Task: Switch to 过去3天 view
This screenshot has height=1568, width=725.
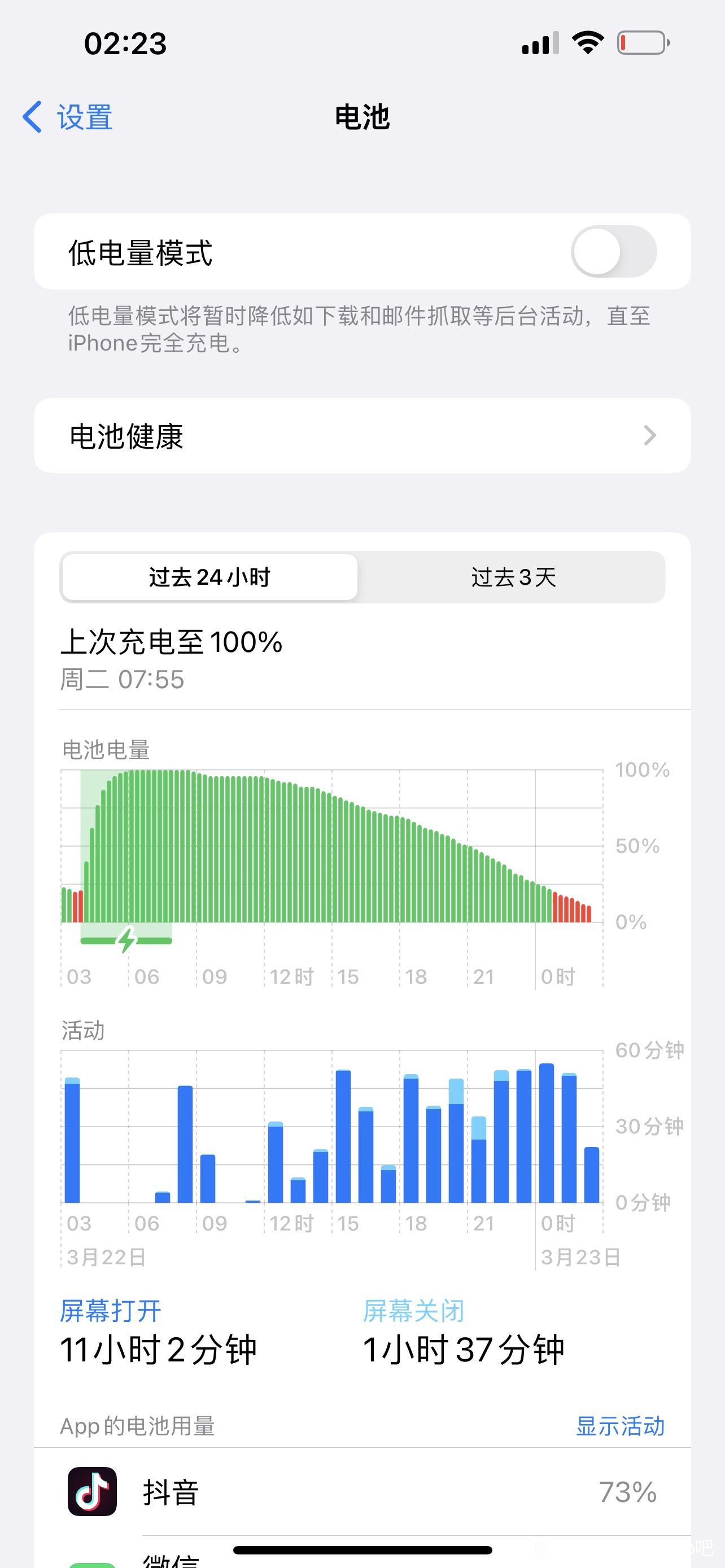Action: click(513, 577)
